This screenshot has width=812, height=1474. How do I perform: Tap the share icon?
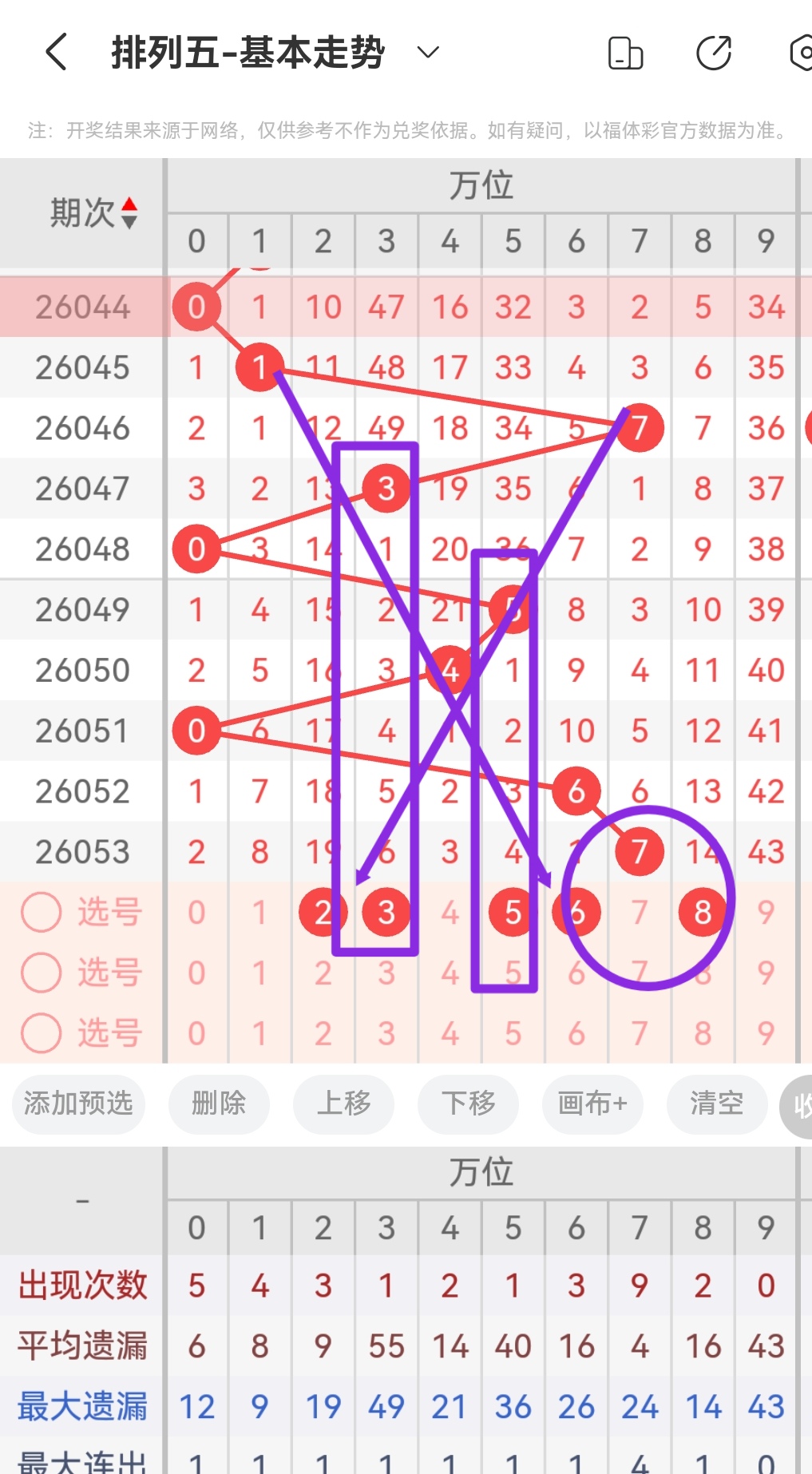click(713, 52)
